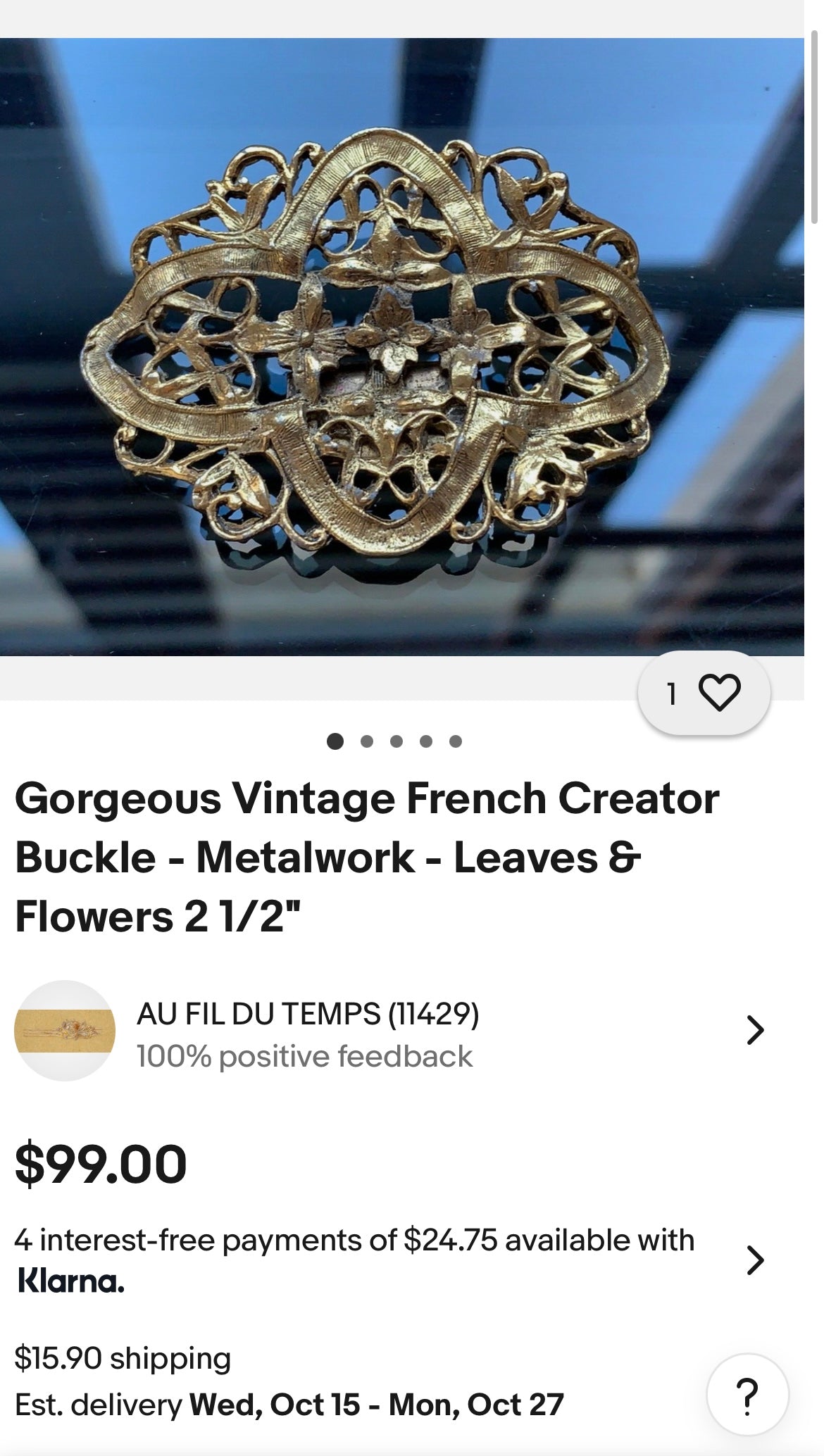The image size is (824, 1456).
Task: Open the AU FIL DU TEMPS seller profile
Action: tap(308, 1031)
